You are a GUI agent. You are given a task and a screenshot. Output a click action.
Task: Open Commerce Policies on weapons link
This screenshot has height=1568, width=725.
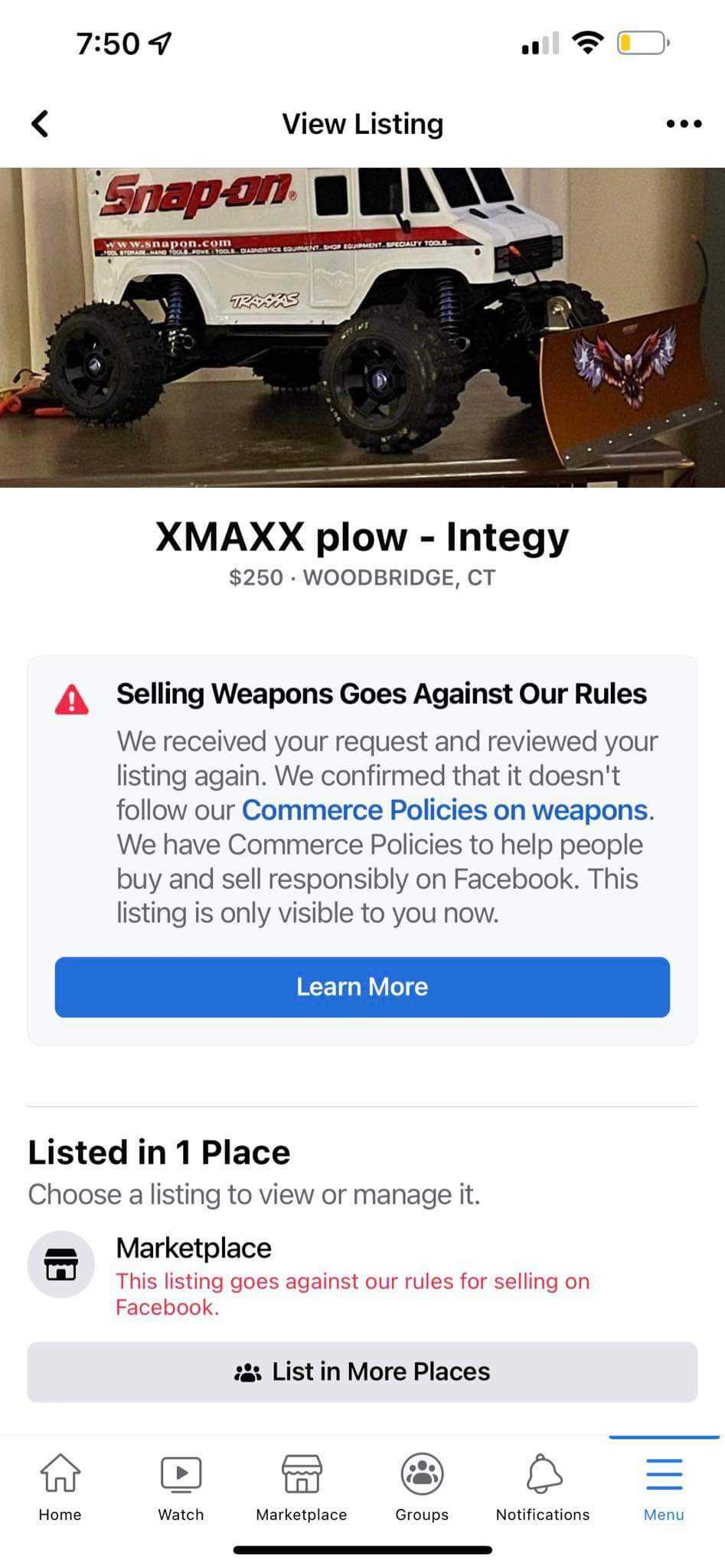[445, 810]
